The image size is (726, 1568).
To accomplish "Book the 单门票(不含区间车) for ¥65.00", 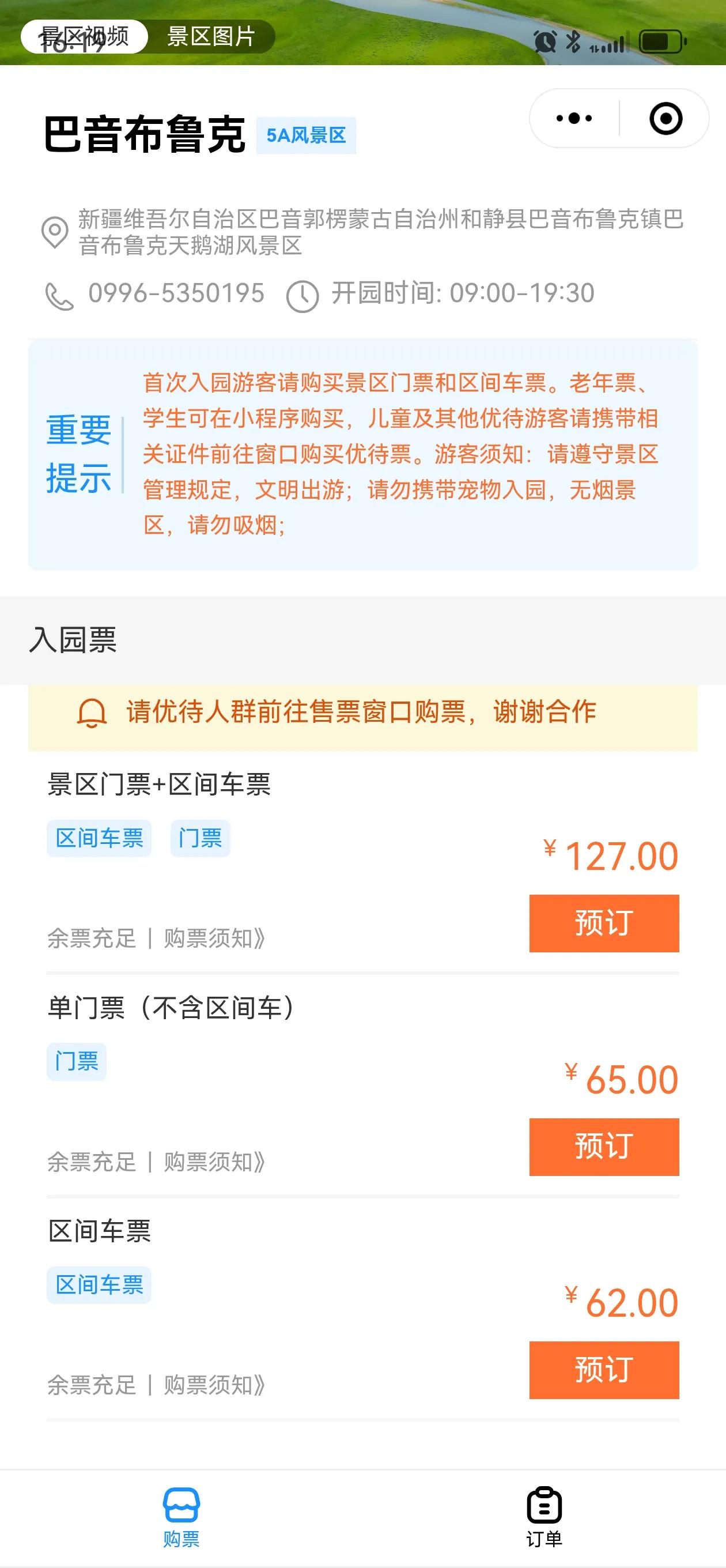I will tap(604, 1146).
